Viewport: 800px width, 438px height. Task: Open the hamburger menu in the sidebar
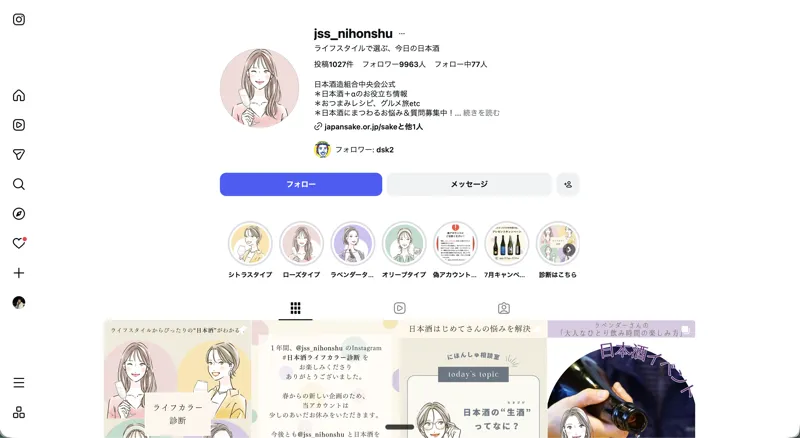(x=19, y=383)
